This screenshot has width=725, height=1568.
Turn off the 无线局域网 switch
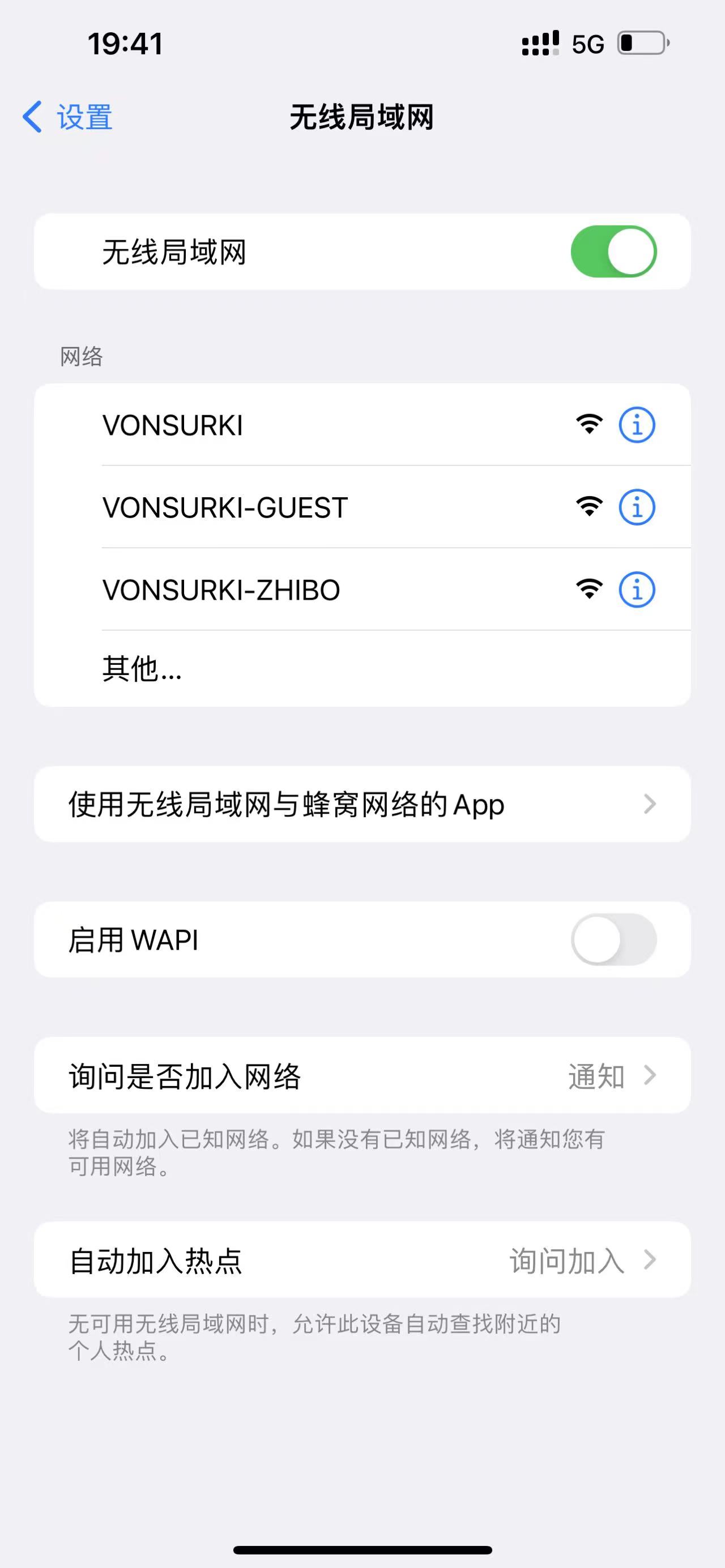613,251
